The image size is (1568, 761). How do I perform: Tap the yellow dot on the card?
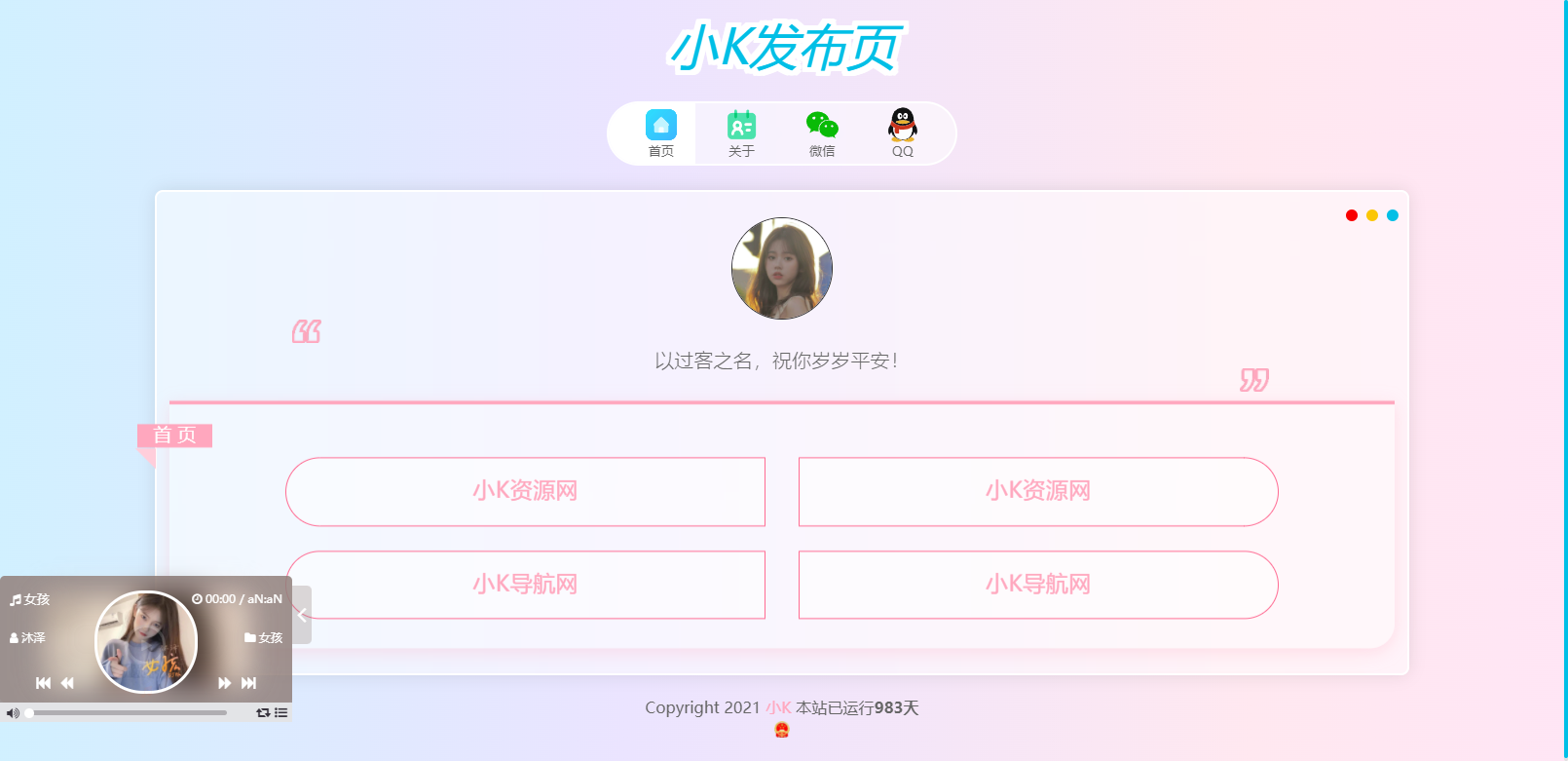1372,215
